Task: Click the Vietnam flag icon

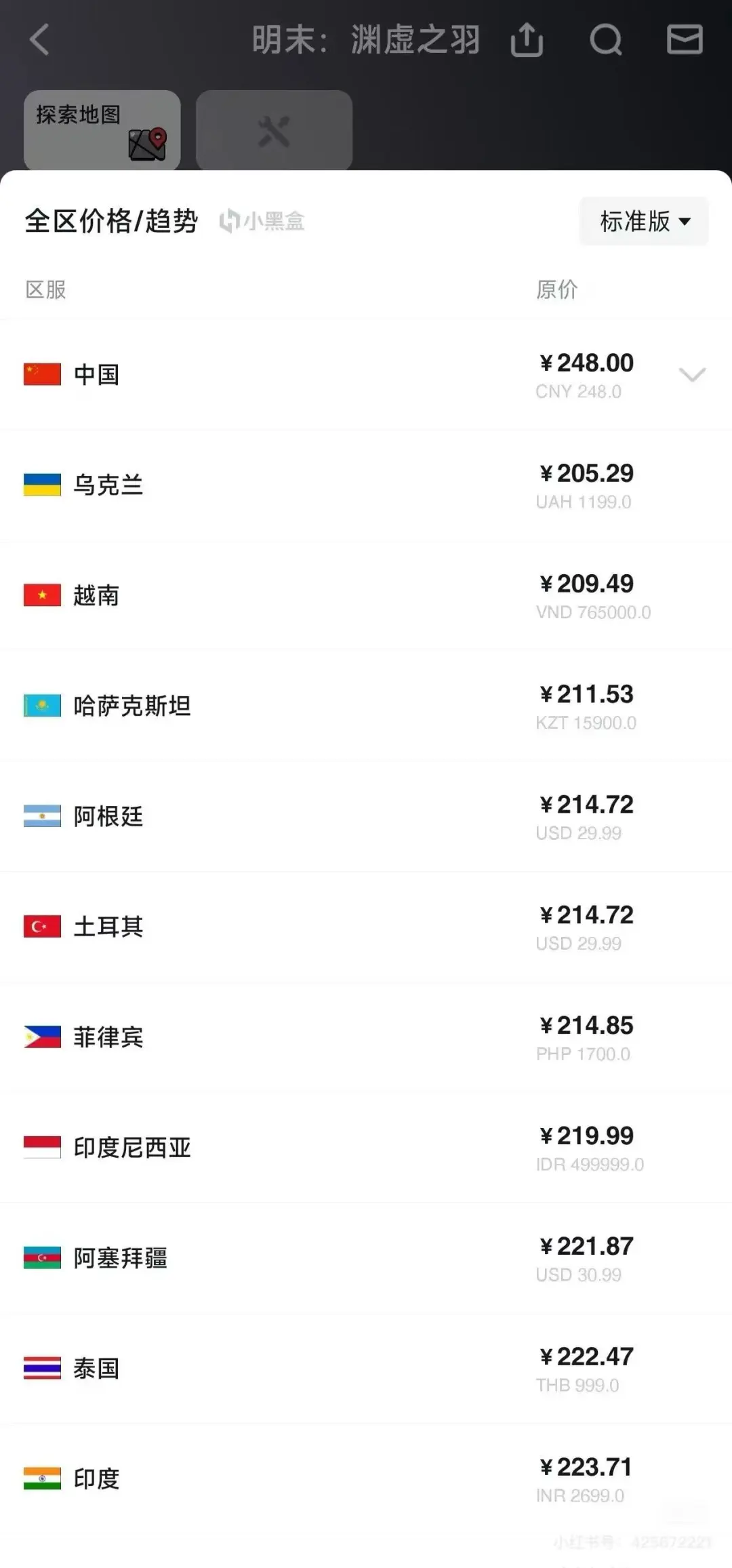Action: (42, 595)
